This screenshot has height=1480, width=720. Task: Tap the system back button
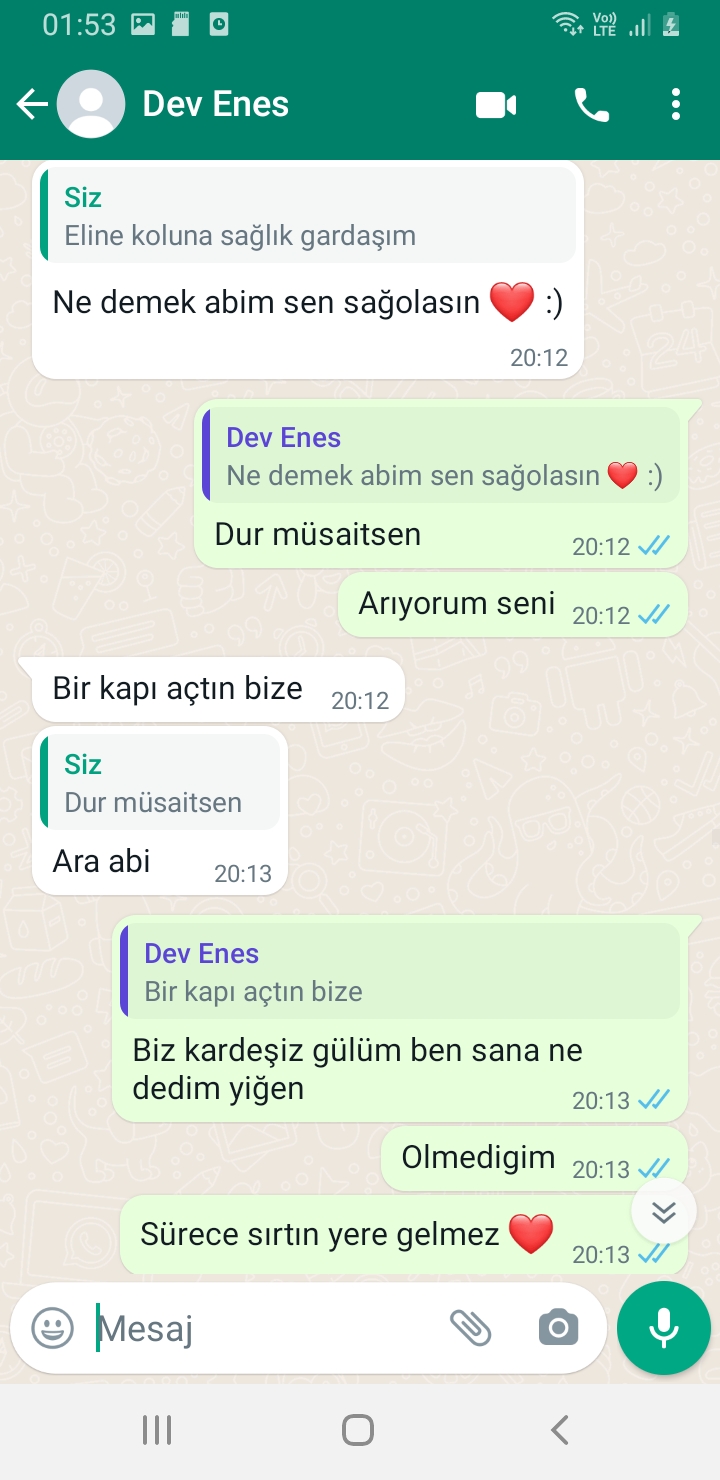560,1430
